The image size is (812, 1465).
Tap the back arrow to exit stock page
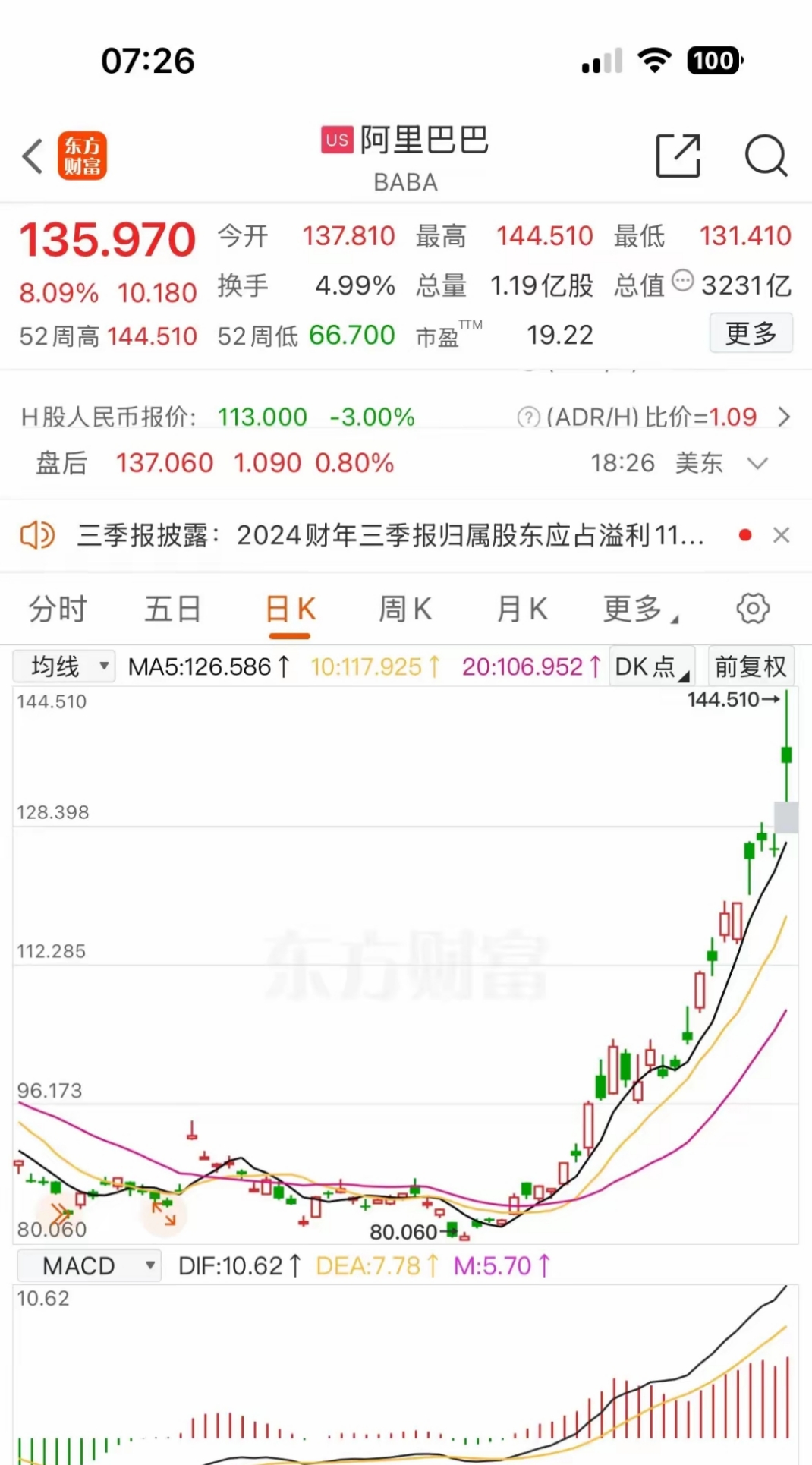30,156
